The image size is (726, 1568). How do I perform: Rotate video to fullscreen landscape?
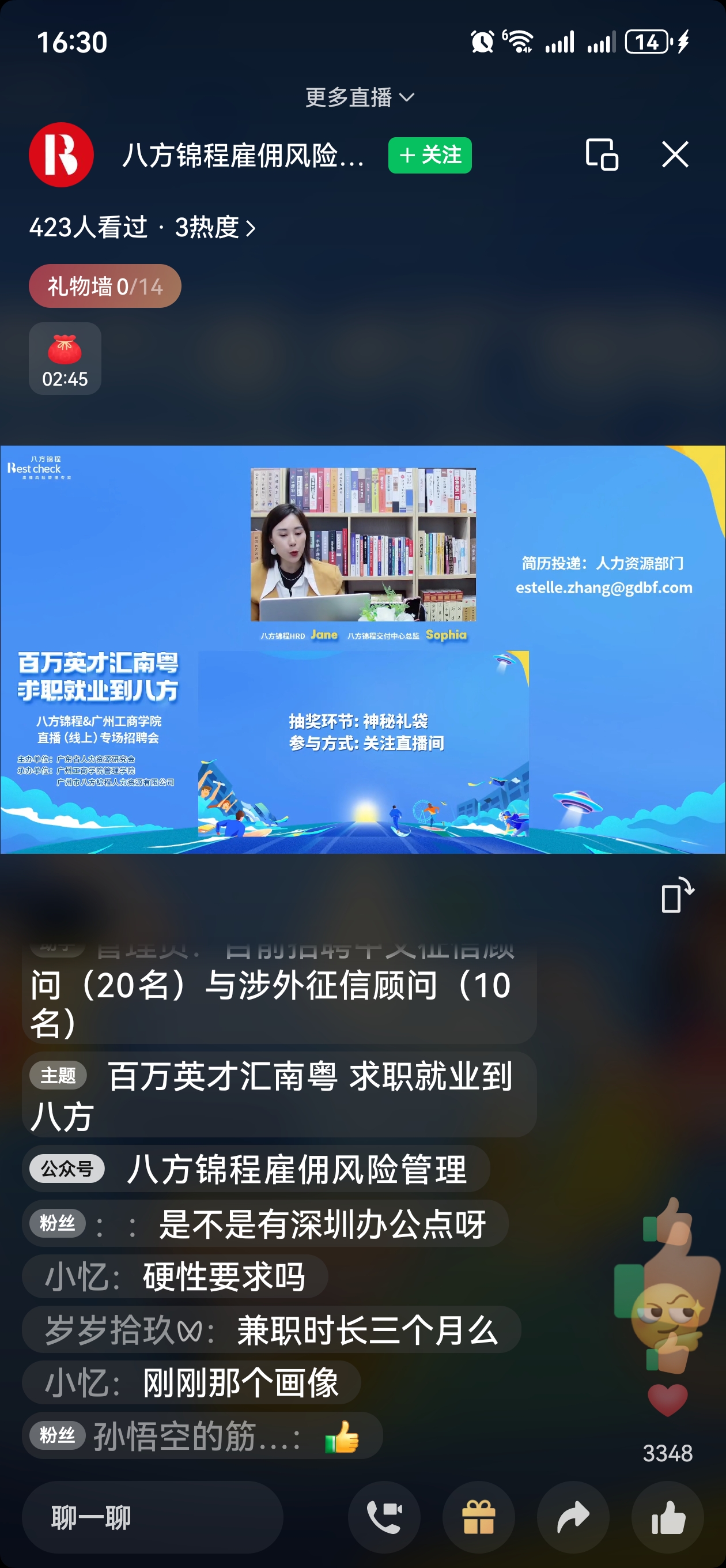(x=676, y=895)
